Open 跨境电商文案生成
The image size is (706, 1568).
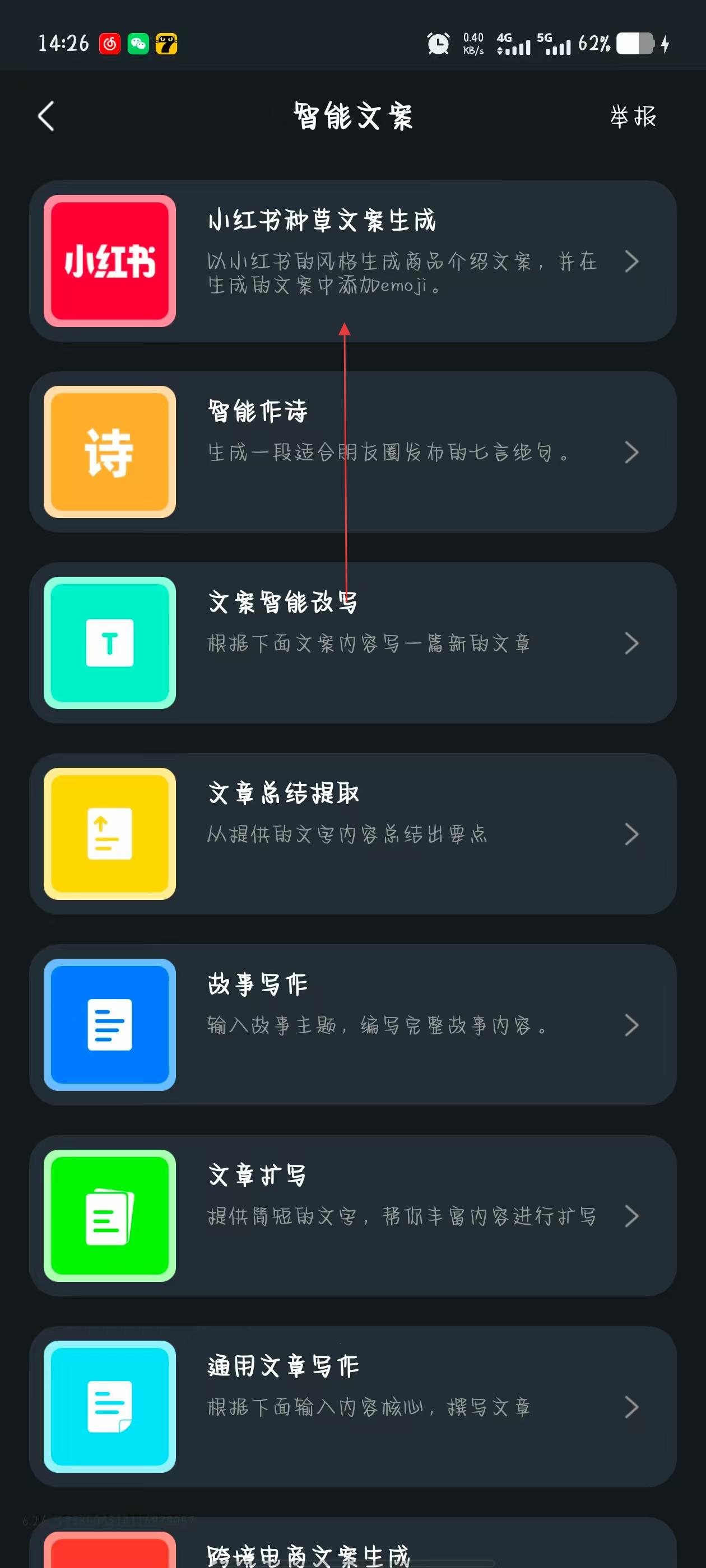pyautogui.click(x=352, y=1551)
